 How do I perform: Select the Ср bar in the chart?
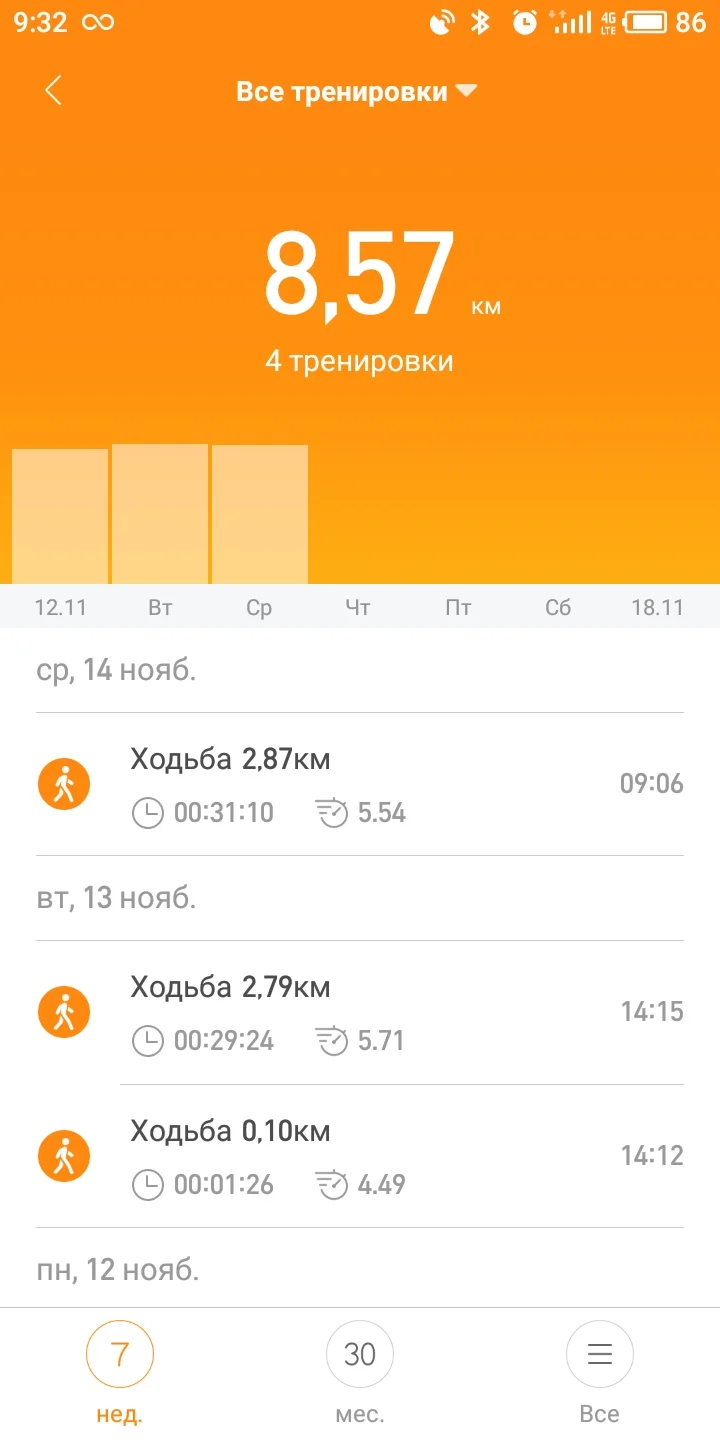(260, 514)
